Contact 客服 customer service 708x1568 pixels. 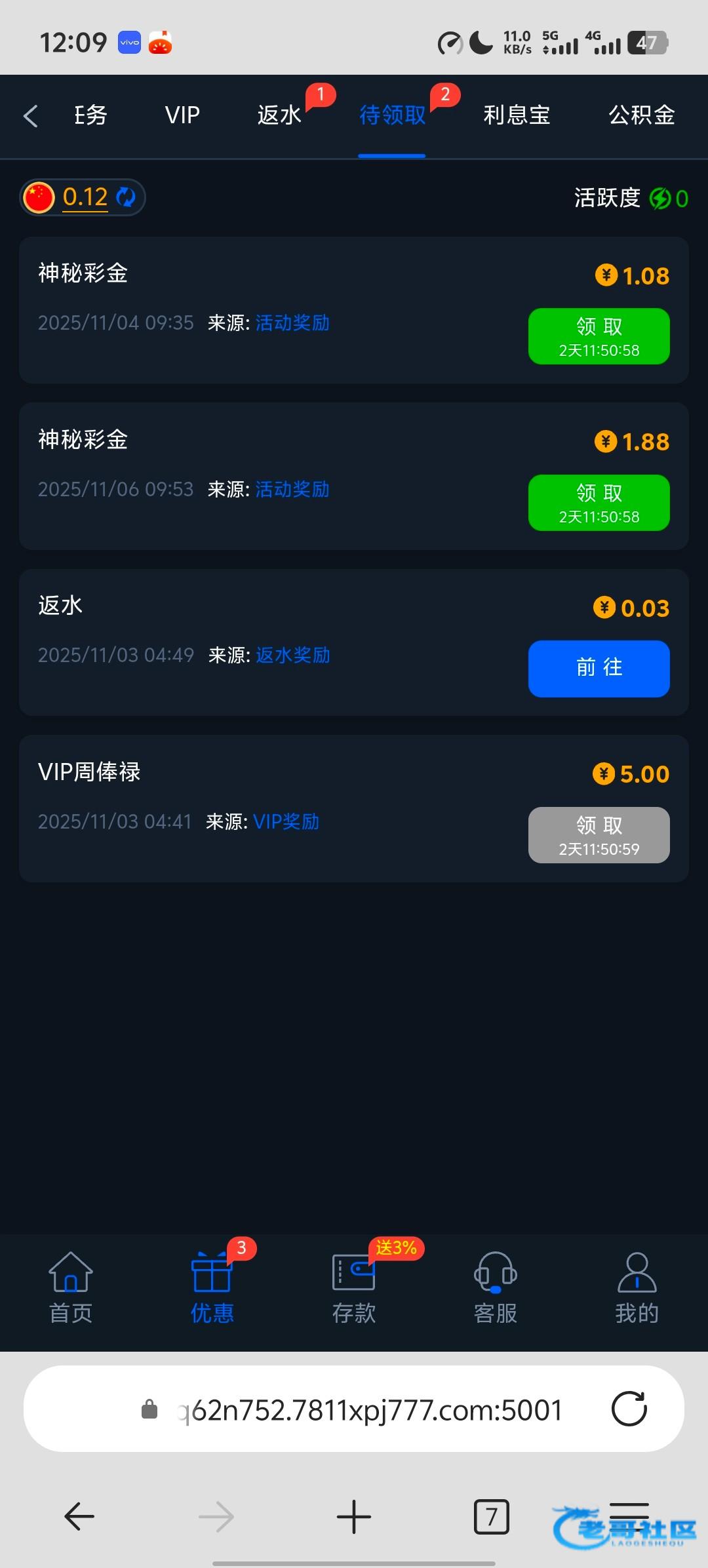pos(496,1287)
